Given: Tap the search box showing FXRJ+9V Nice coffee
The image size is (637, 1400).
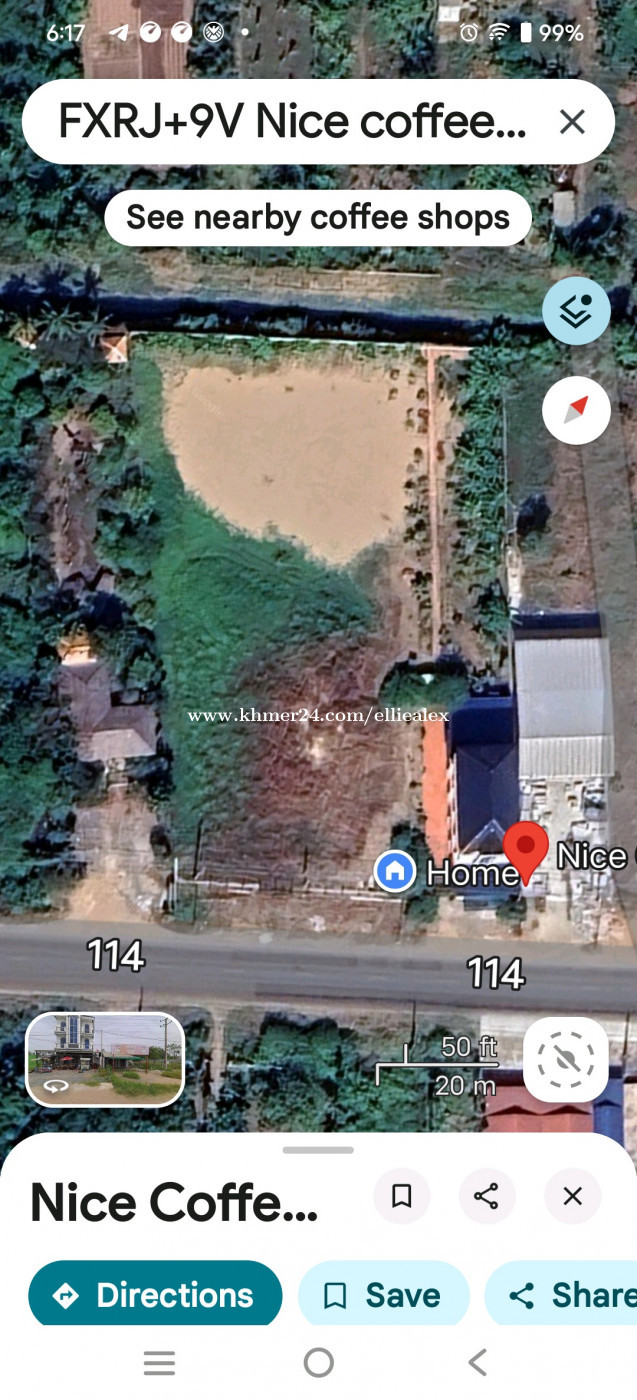Looking at the screenshot, I should 290,122.
